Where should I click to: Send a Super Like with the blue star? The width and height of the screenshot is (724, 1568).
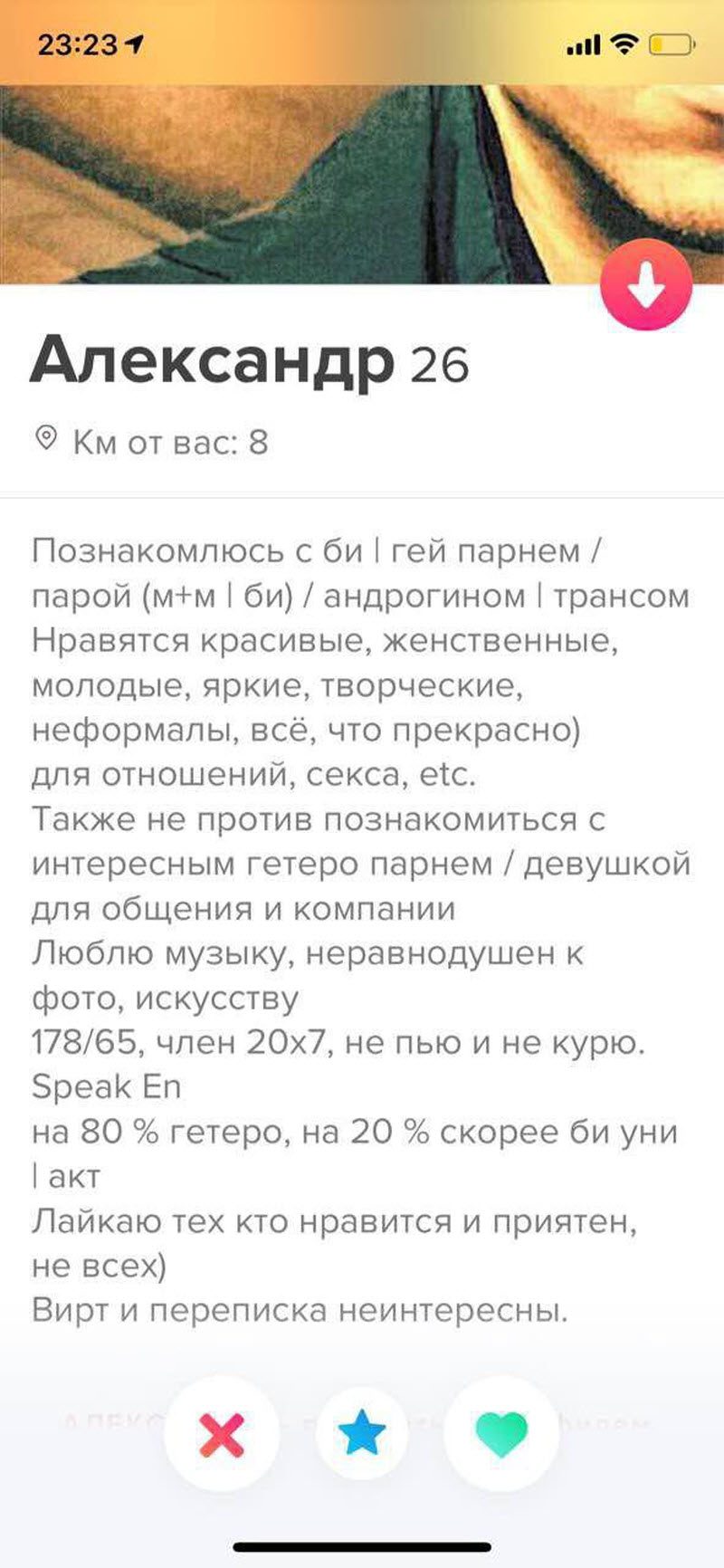361,1433
